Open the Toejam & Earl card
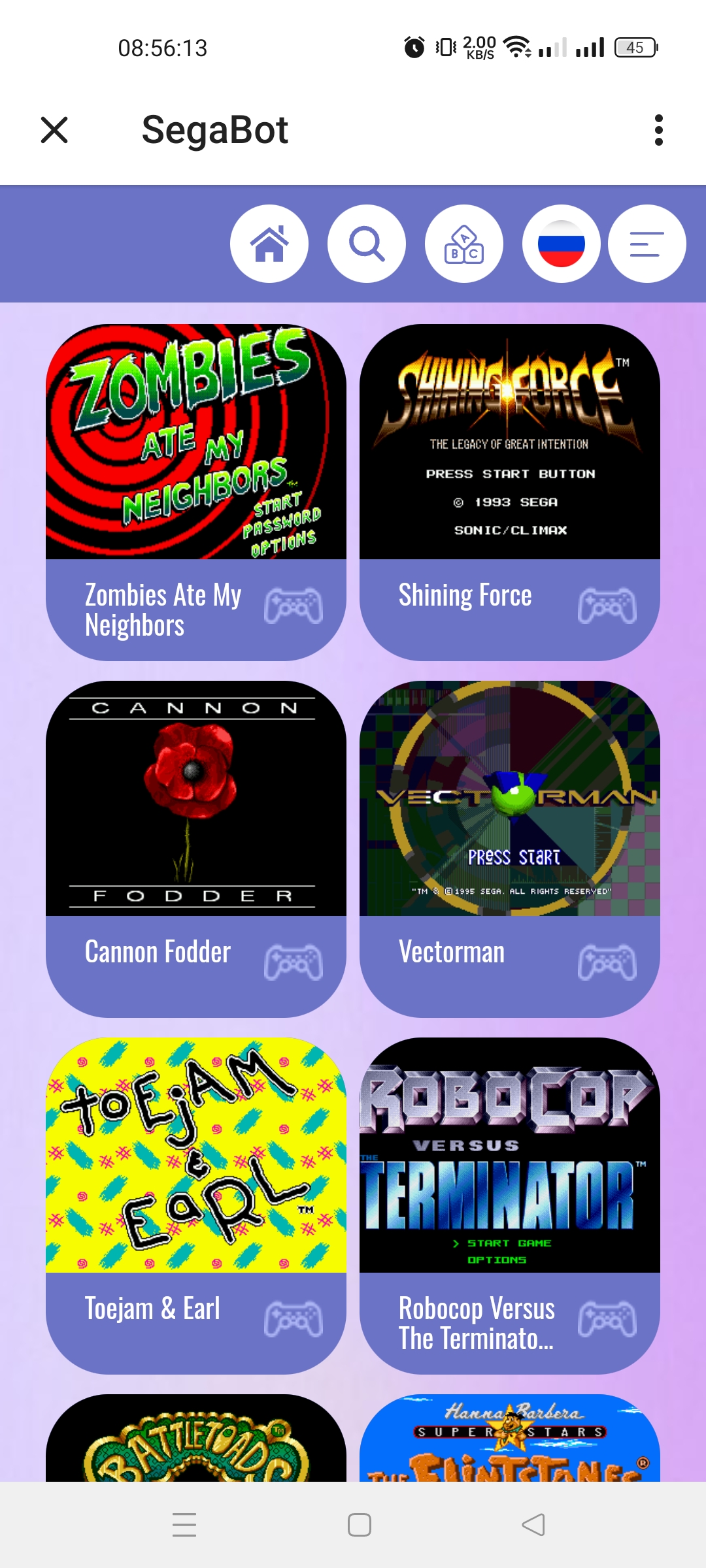706x1568 pixels. 196,1205
